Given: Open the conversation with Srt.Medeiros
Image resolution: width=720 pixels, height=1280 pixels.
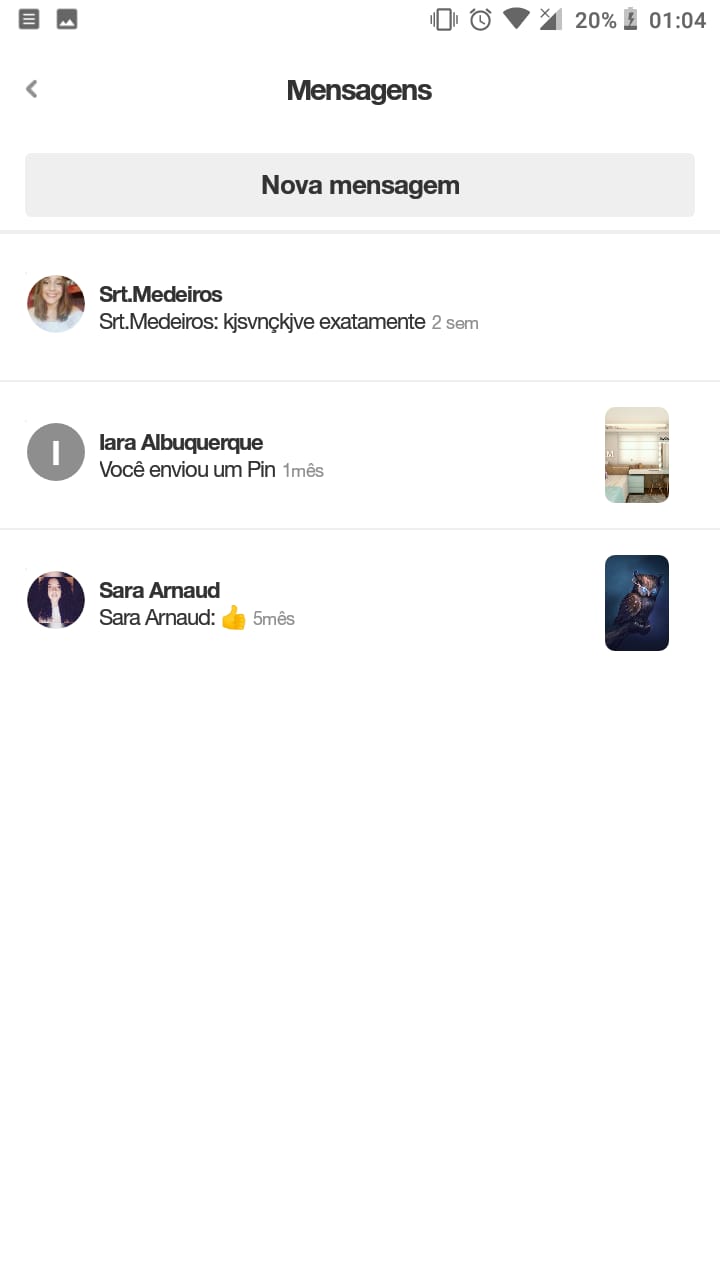Looking at the screenshot, I should point(360,307).
